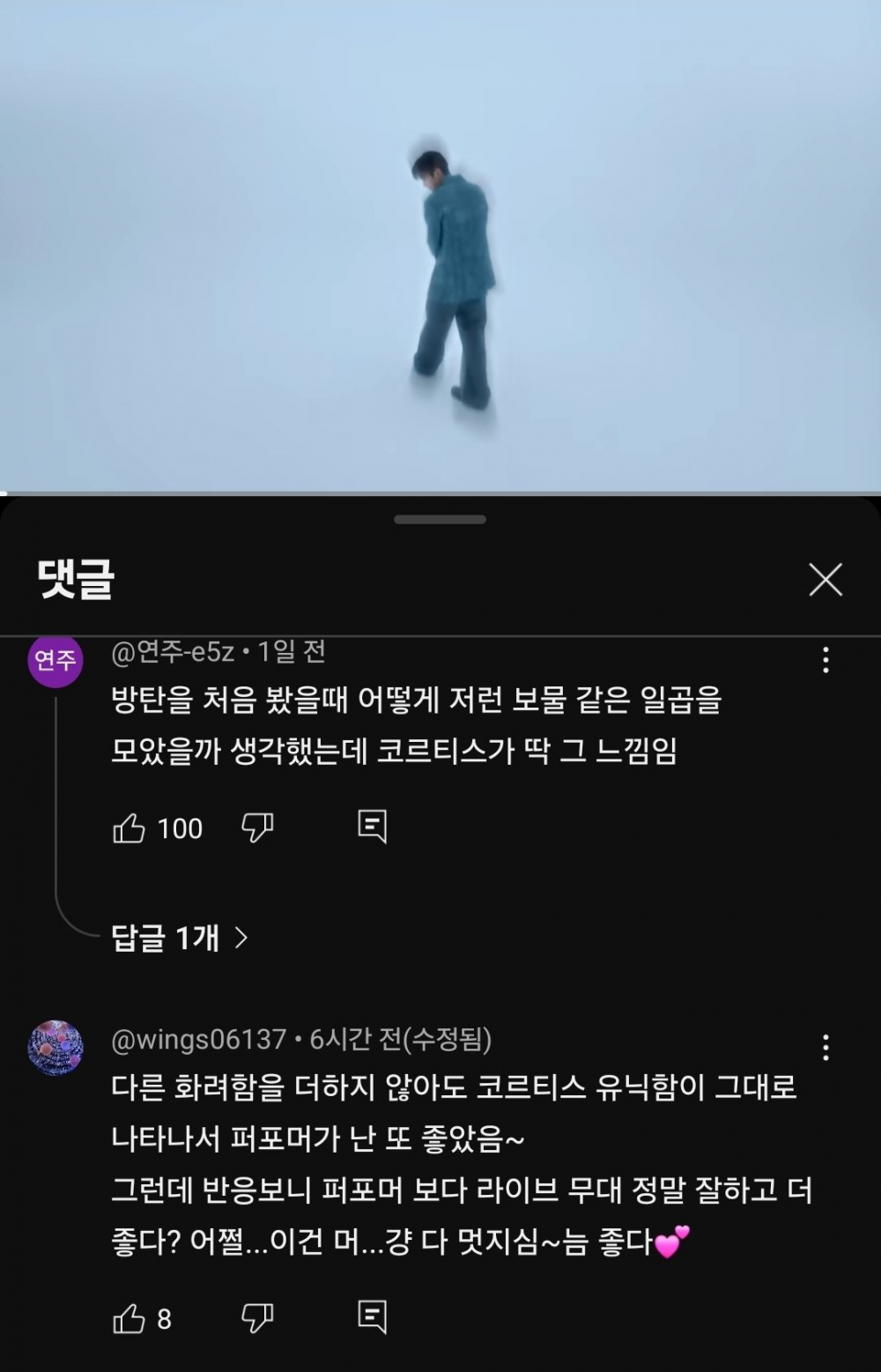Dislike the comment by @wings06137
The image size is (881, 1372).
(x=257, y=1318)
